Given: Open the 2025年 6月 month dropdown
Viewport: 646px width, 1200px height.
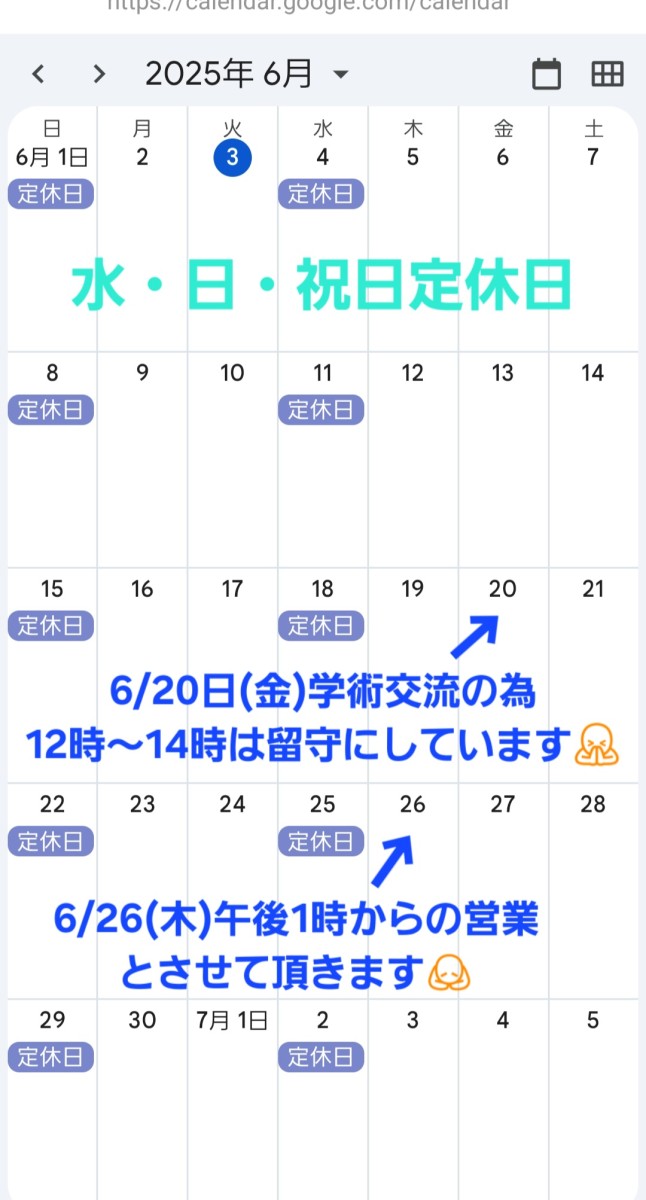Looking at the screenshot, I should pyautogui.click(x=247, y=73).
